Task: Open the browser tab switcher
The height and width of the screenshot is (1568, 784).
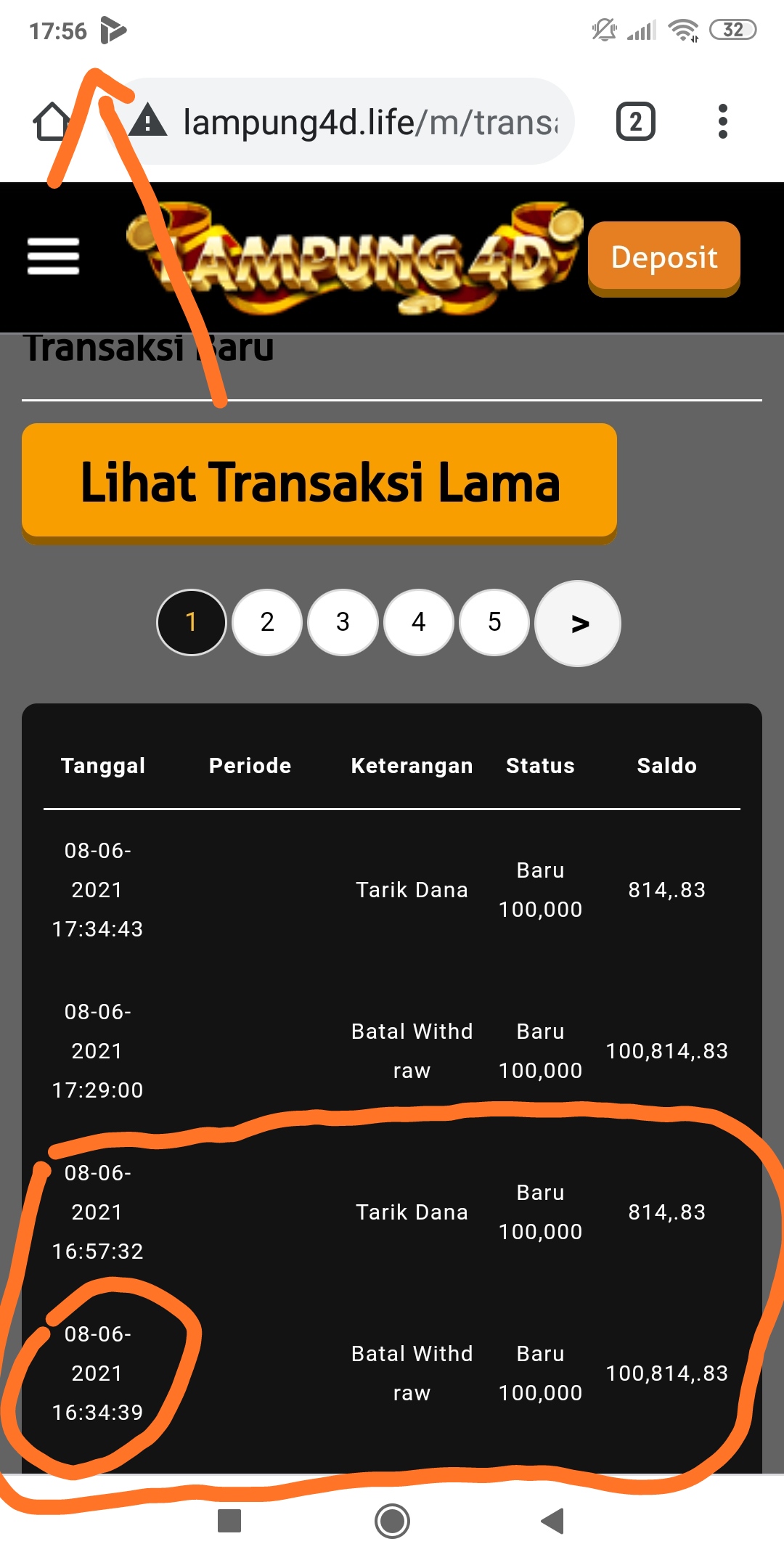Action: [635, 122]
